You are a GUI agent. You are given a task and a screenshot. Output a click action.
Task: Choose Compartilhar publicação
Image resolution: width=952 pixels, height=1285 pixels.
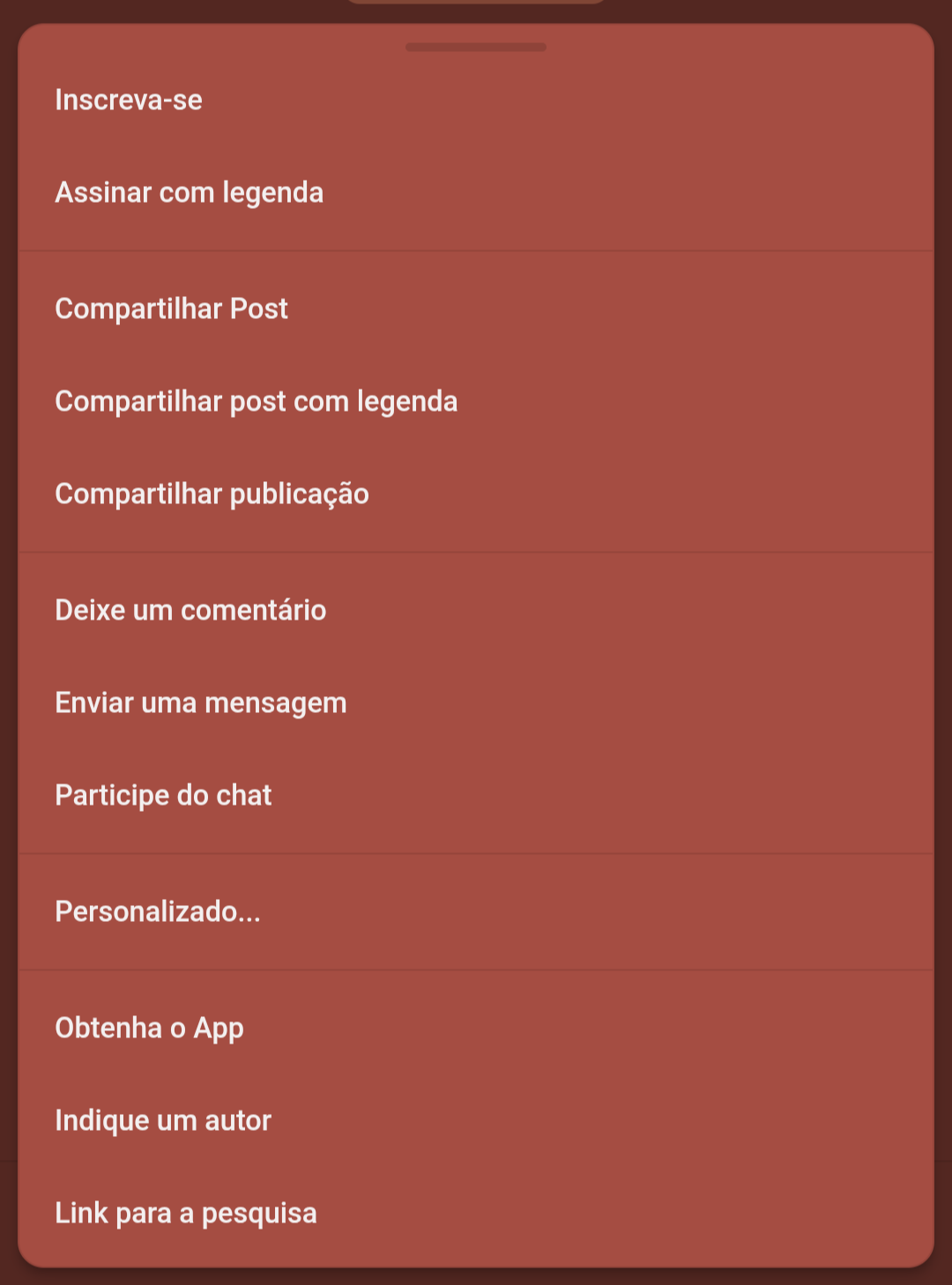[x=212, y=494]
